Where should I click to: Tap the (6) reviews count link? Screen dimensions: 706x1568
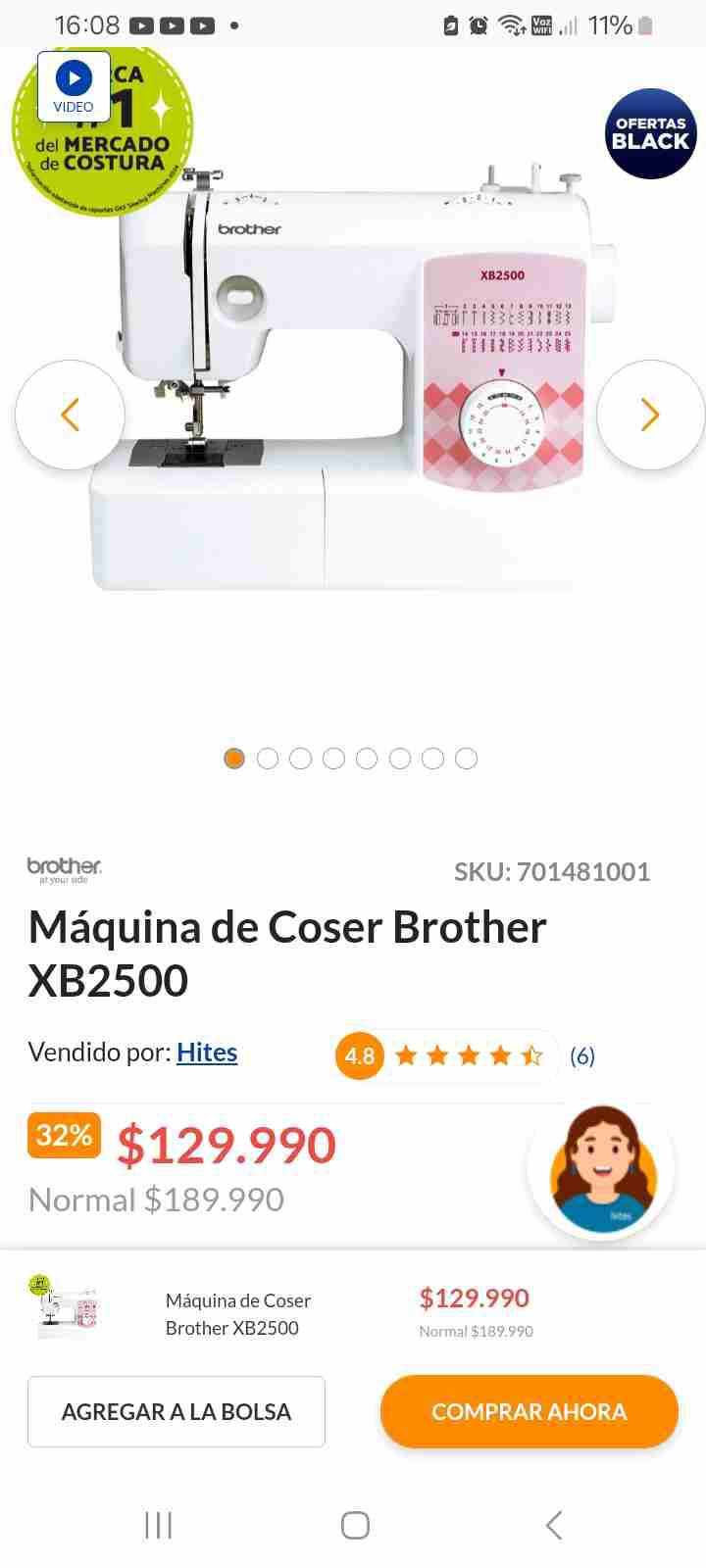[x=582, y=1056]
